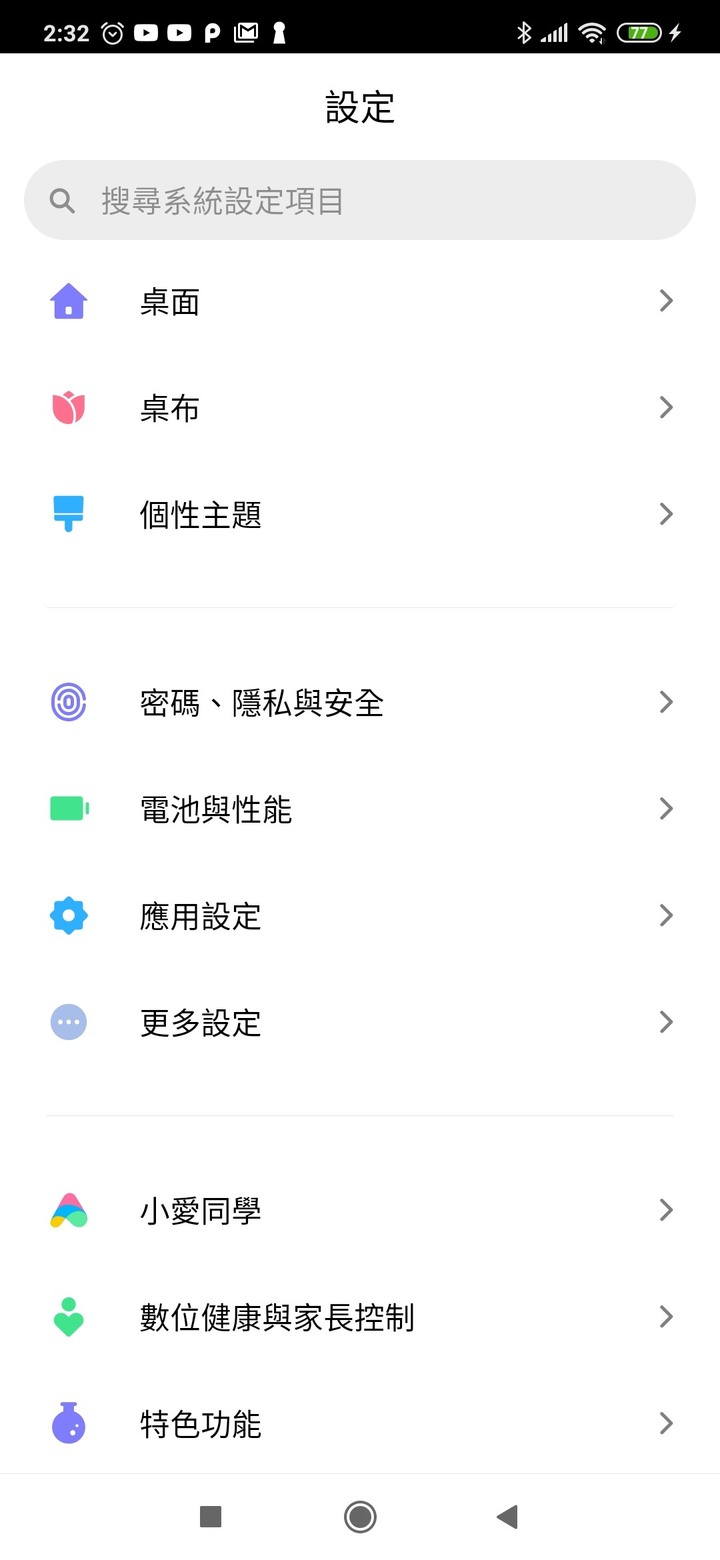Screen dimensions: 720x1560
Task: Open 數位健康與家長控制
Action: tap(360, 1317)
